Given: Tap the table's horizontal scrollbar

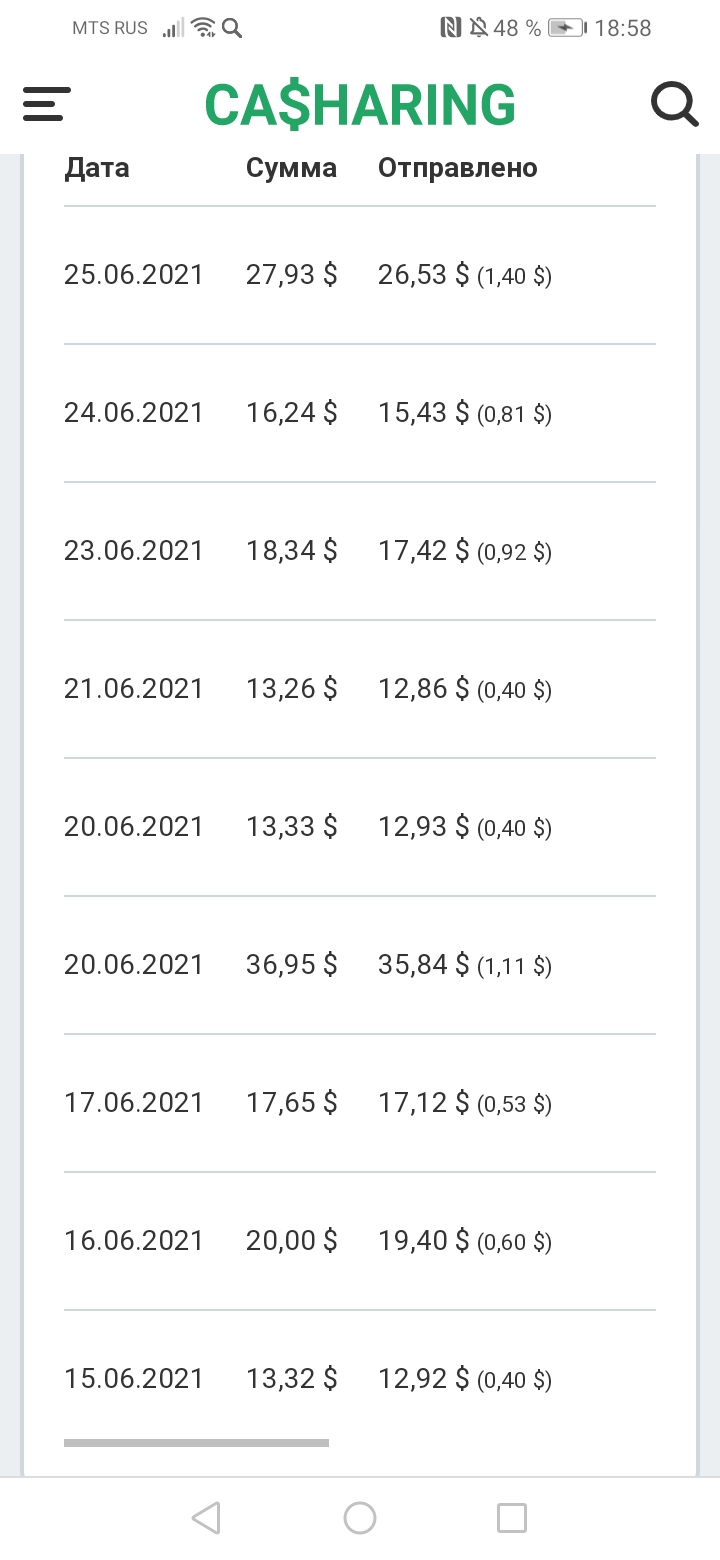Looking at the screenshot, I should 196,1443.
